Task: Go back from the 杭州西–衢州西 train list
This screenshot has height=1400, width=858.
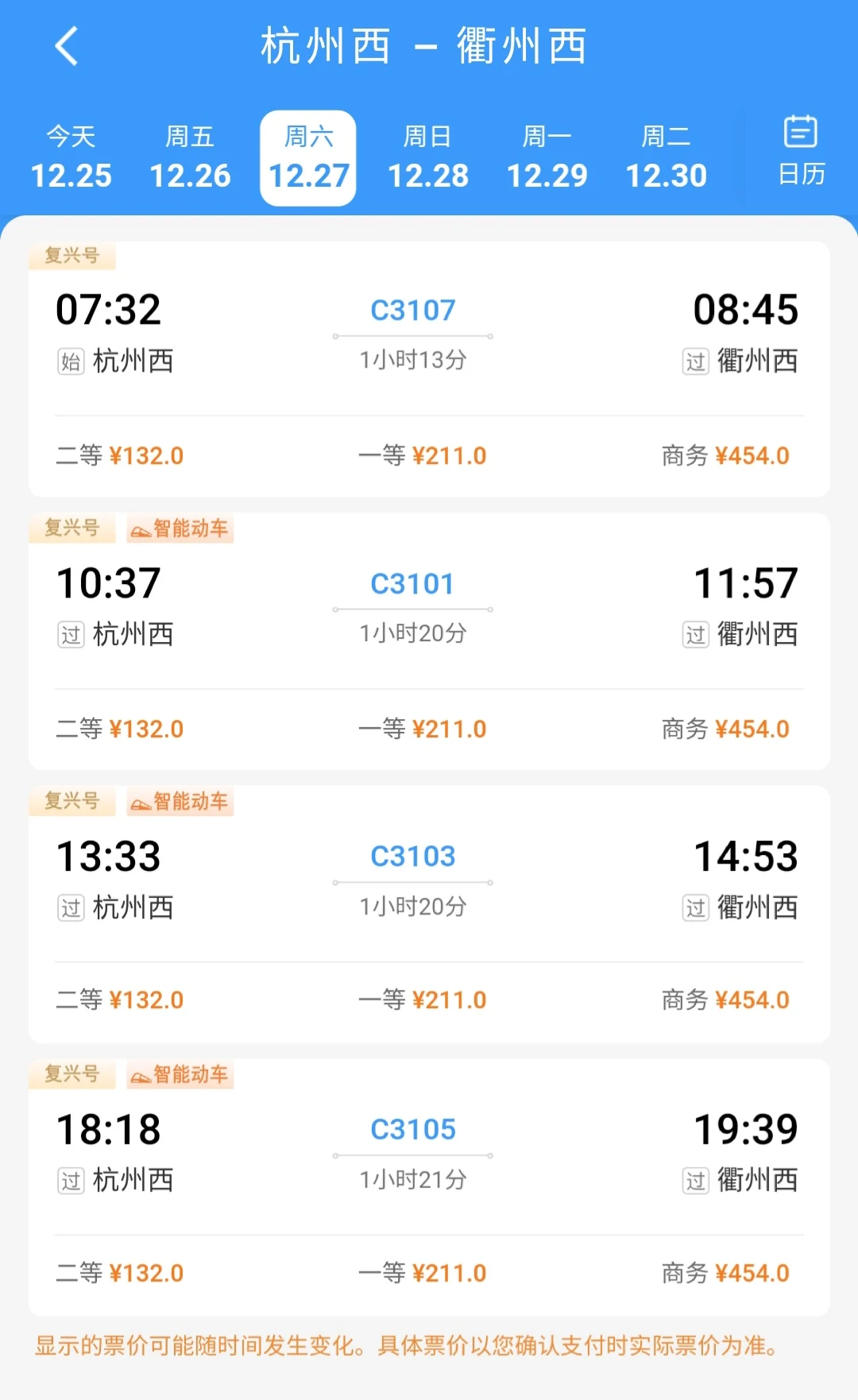Action: click(x=67, y=46)
